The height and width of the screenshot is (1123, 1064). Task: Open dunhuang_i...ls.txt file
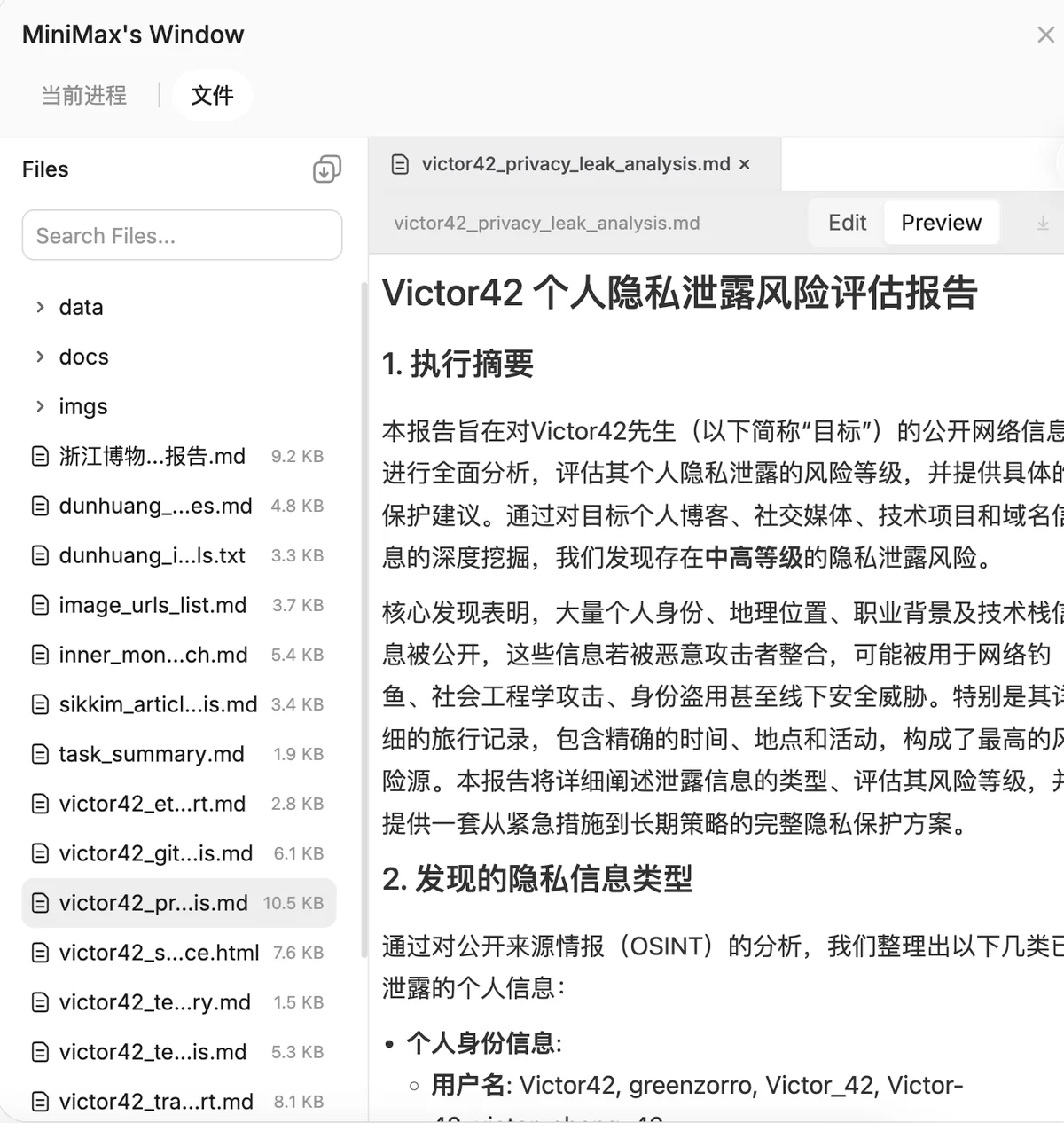(152, 555)
